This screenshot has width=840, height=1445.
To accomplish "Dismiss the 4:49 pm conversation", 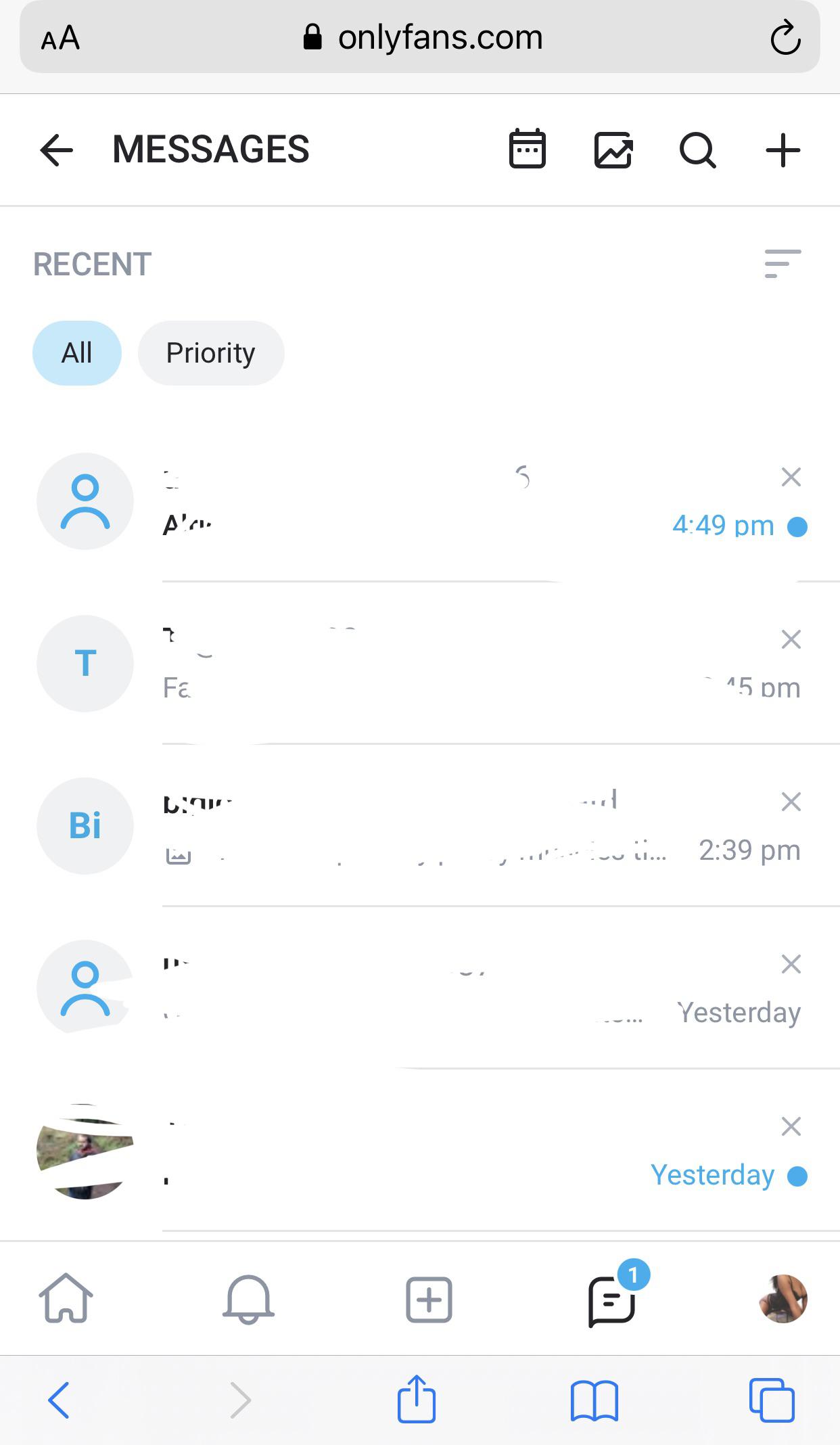I will (791, 477).
